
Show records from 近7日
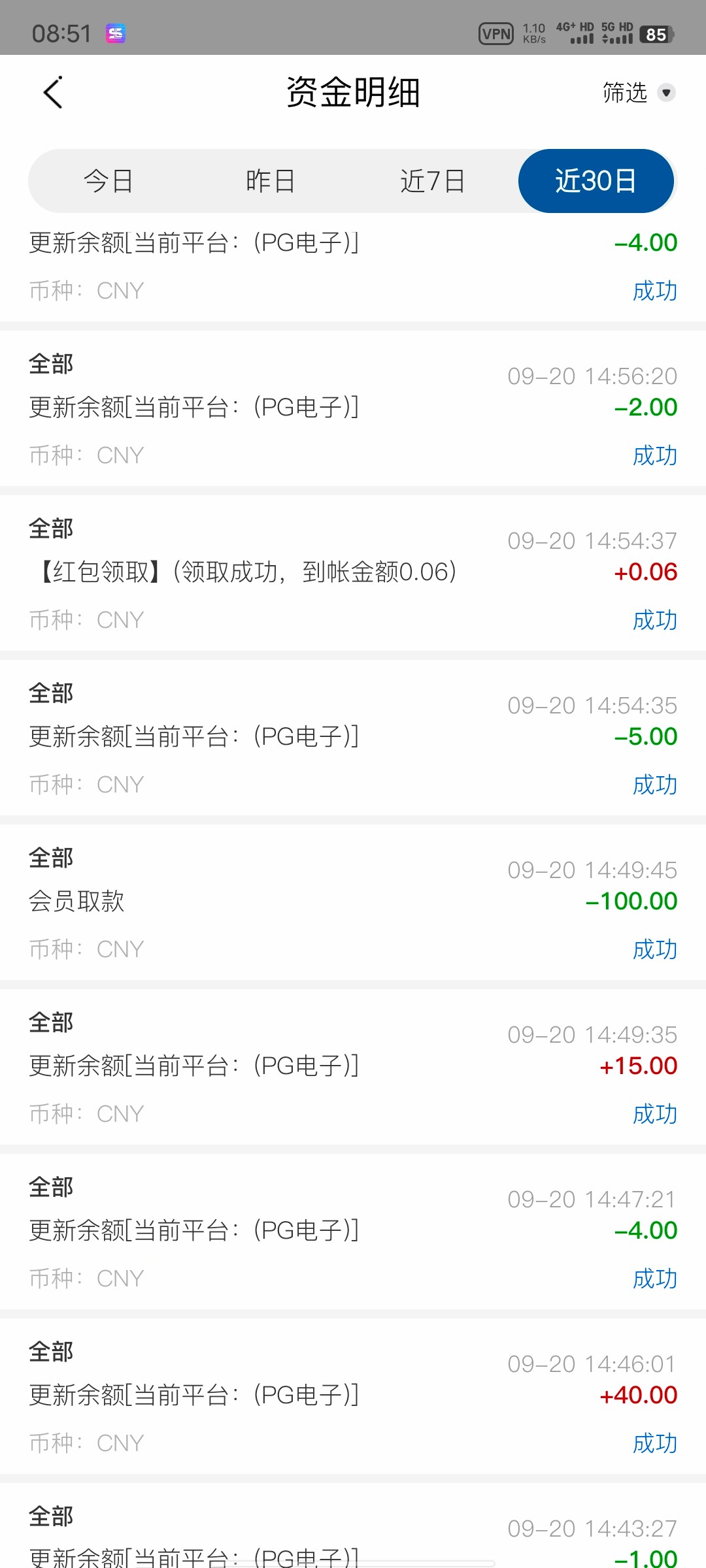click(432, 181)
